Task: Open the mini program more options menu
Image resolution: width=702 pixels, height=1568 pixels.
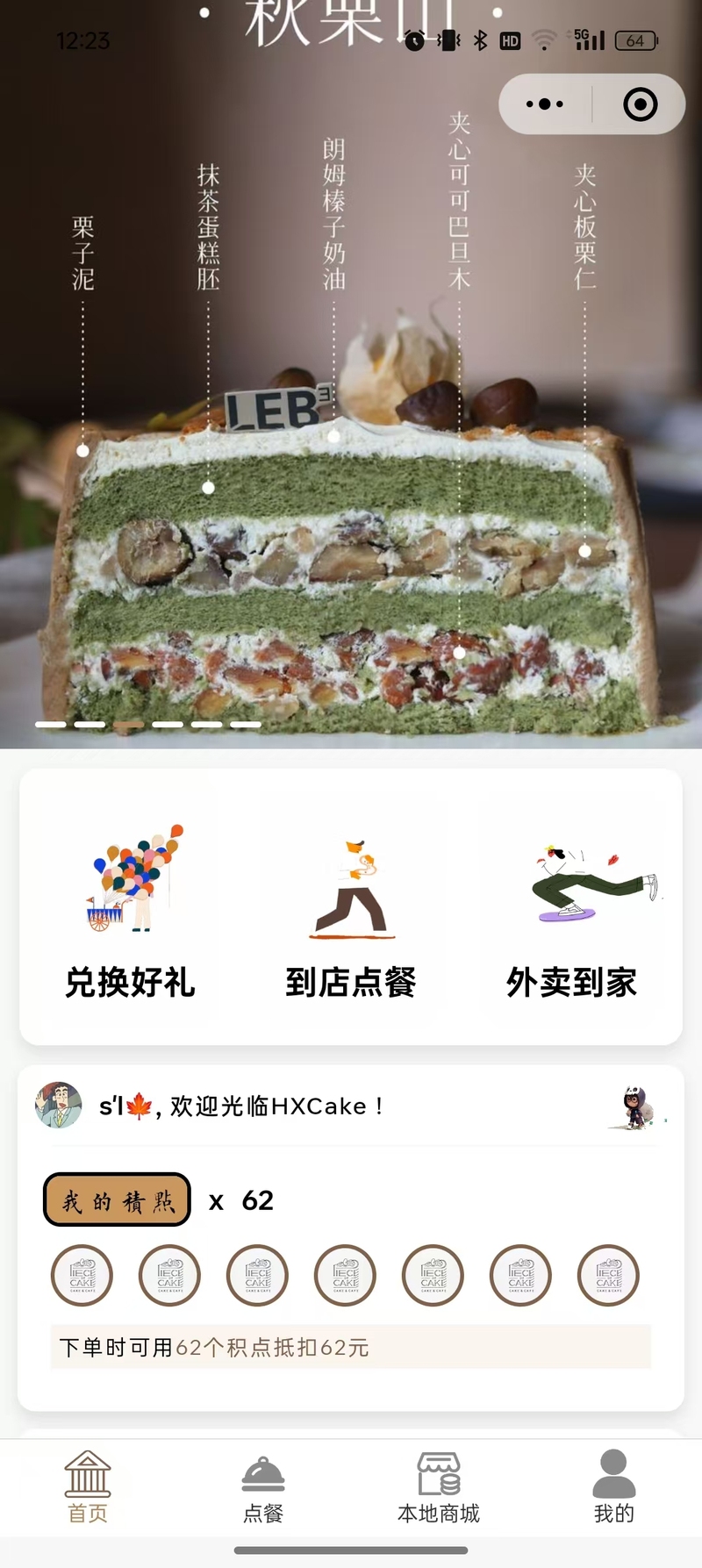Action: coord(545,104)
